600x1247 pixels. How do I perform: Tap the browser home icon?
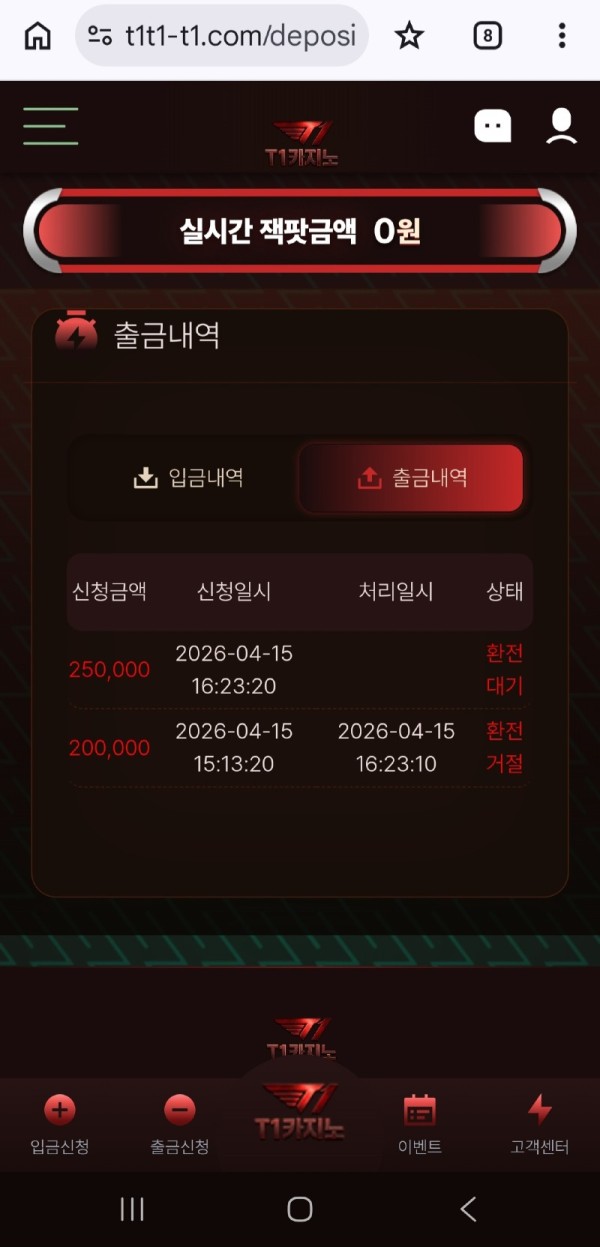pyautogui.click(x=37, y=37)
